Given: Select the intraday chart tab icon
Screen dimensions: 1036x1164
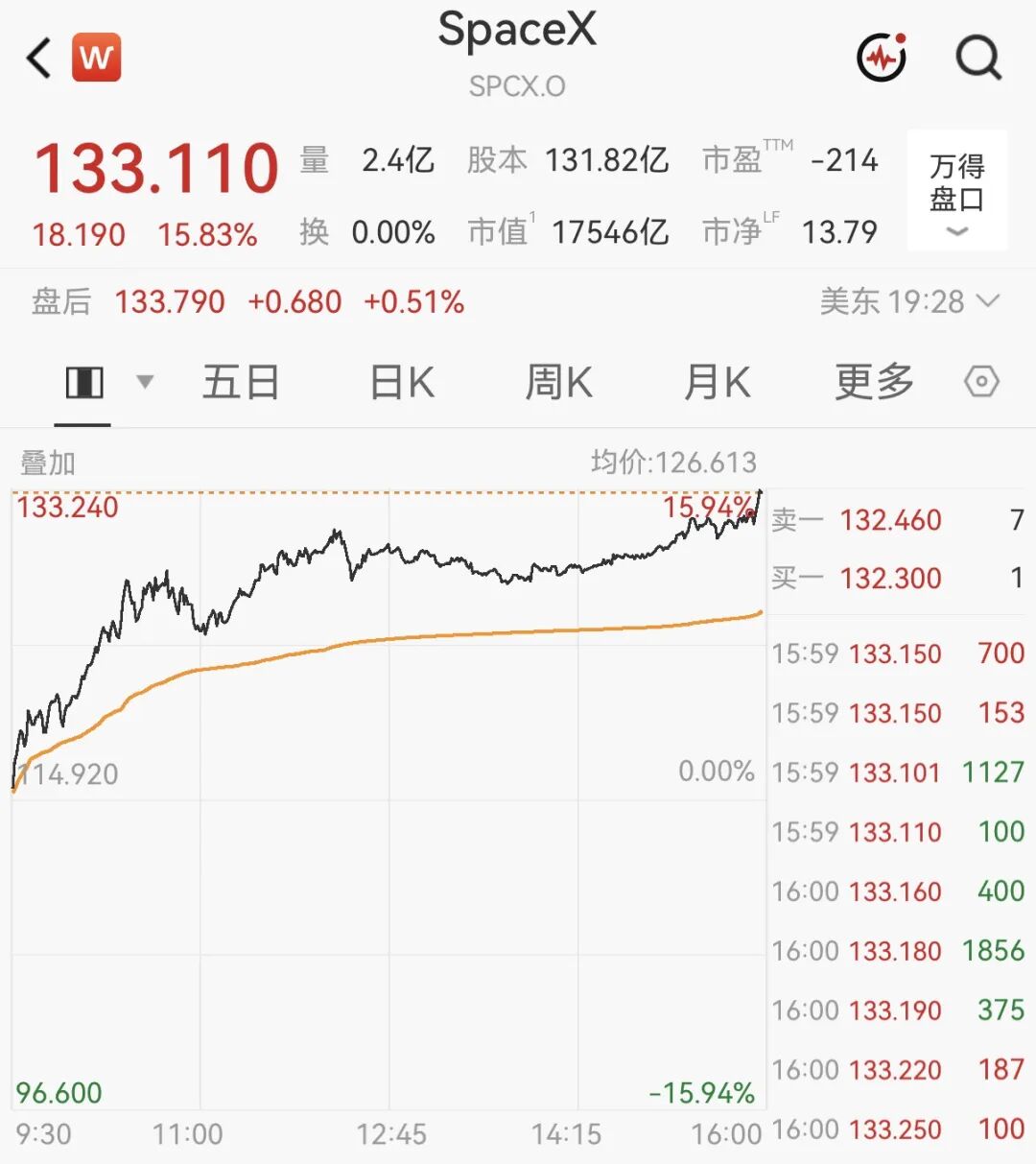Looking at the screenshot, I should point(84,383).
